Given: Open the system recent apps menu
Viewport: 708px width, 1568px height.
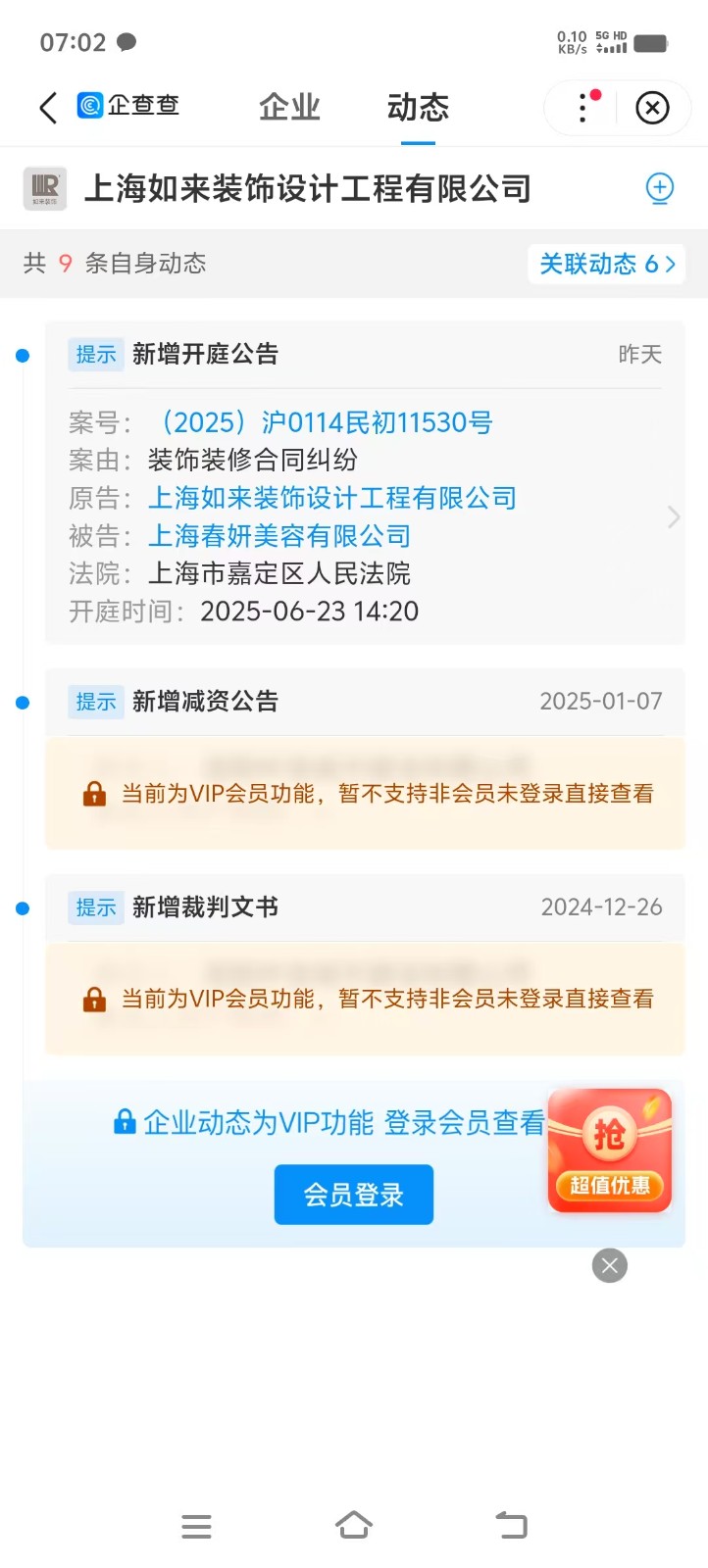Looking at the screenshot, I should click(196, 1526).
